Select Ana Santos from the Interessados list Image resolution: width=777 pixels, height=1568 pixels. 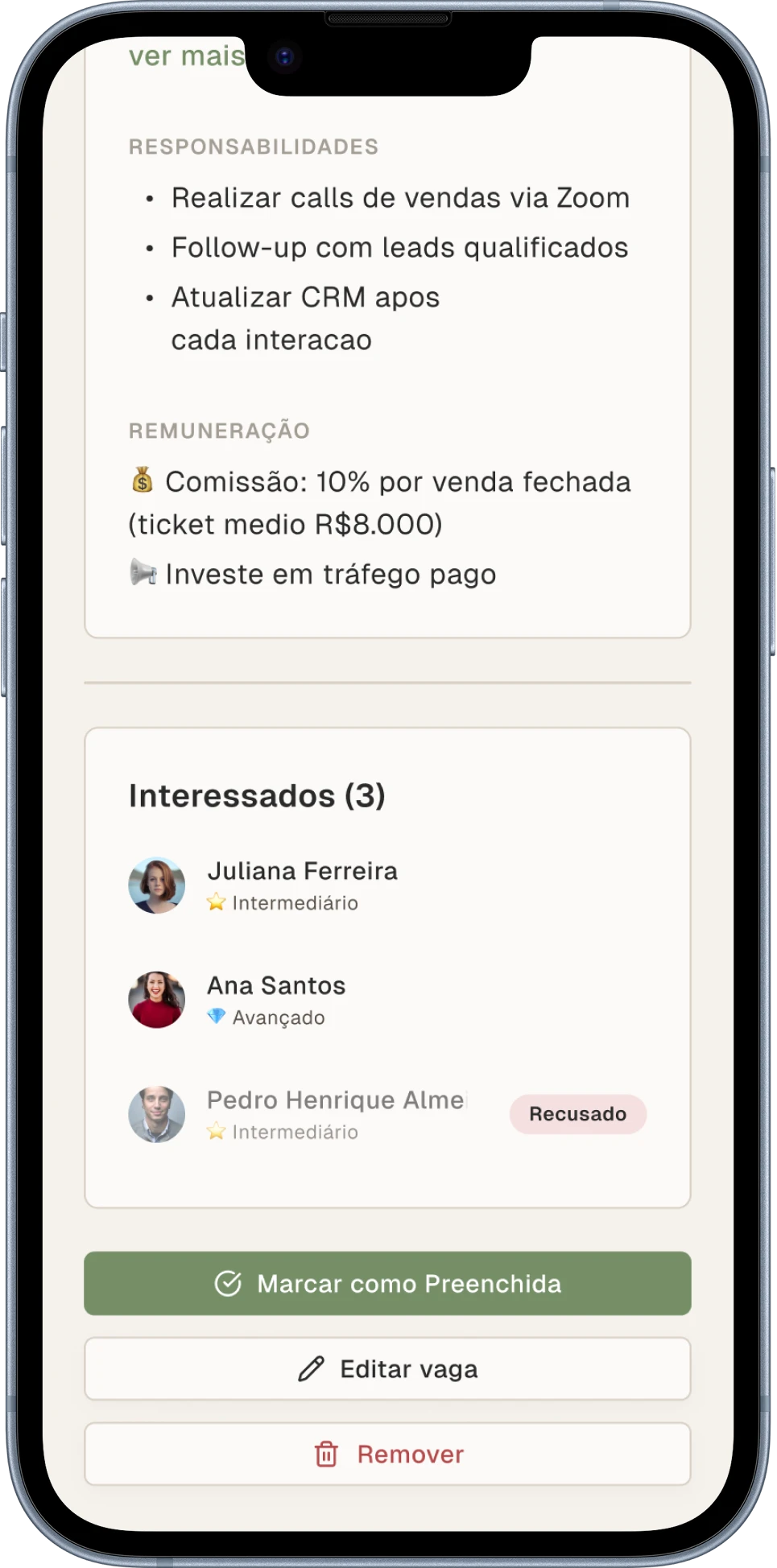(x=275, y=985)
